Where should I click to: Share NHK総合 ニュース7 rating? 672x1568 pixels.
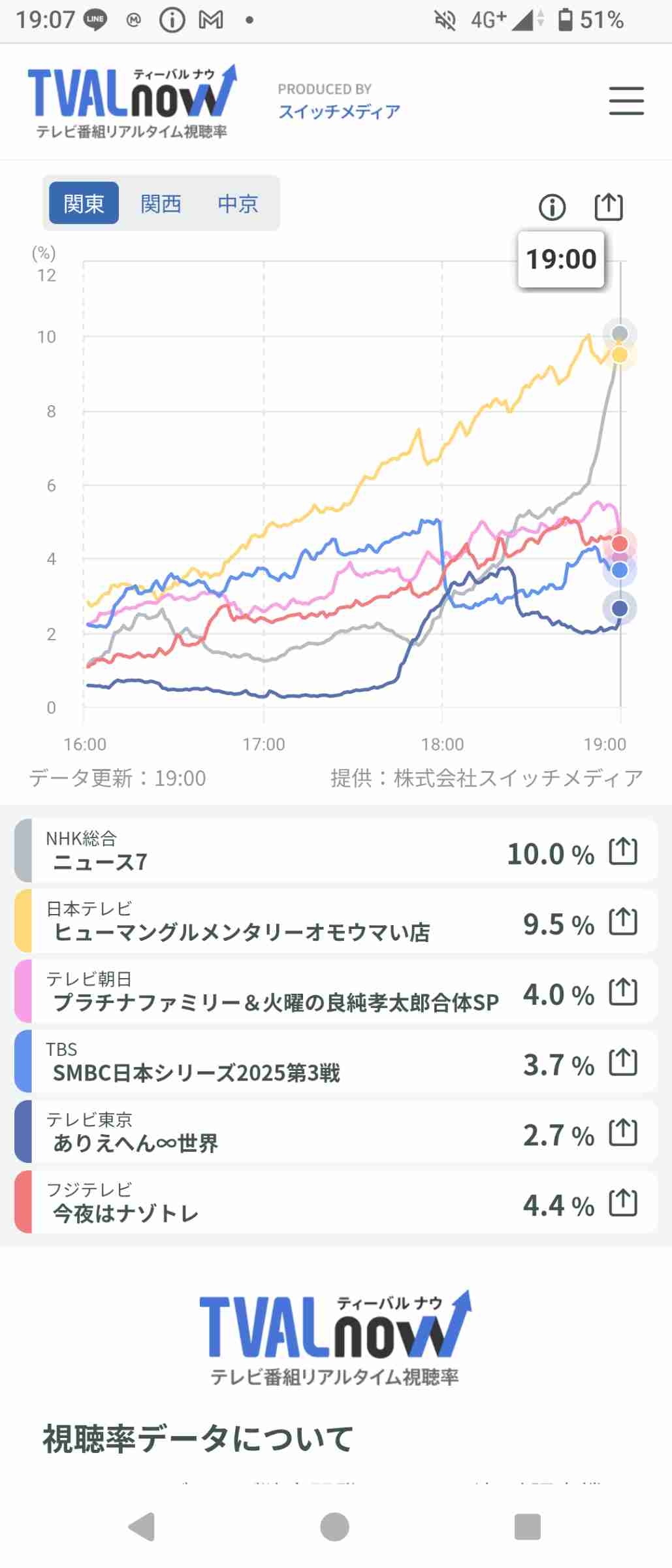click(622, 851)
